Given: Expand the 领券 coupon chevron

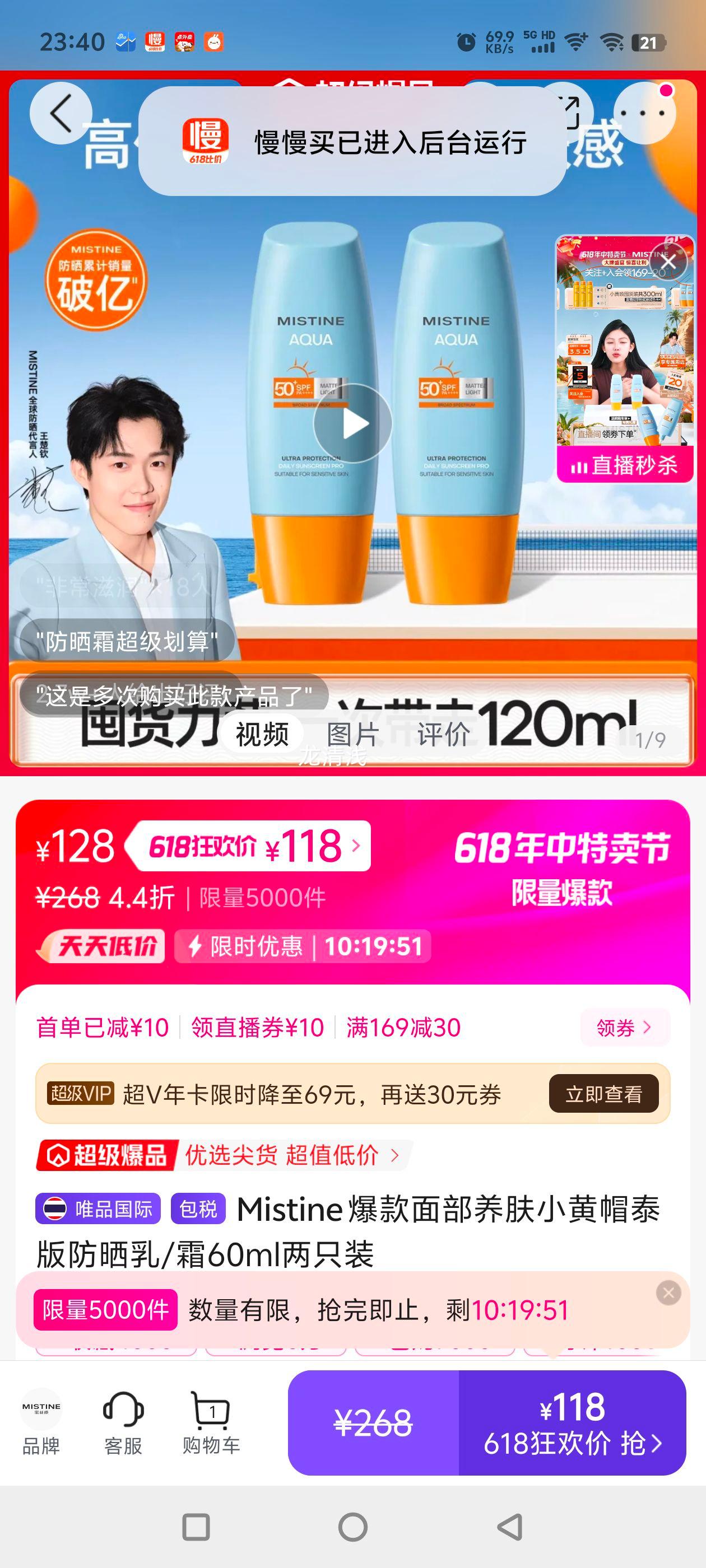Looking at the screenshot, I should (x=623, y=1026).
